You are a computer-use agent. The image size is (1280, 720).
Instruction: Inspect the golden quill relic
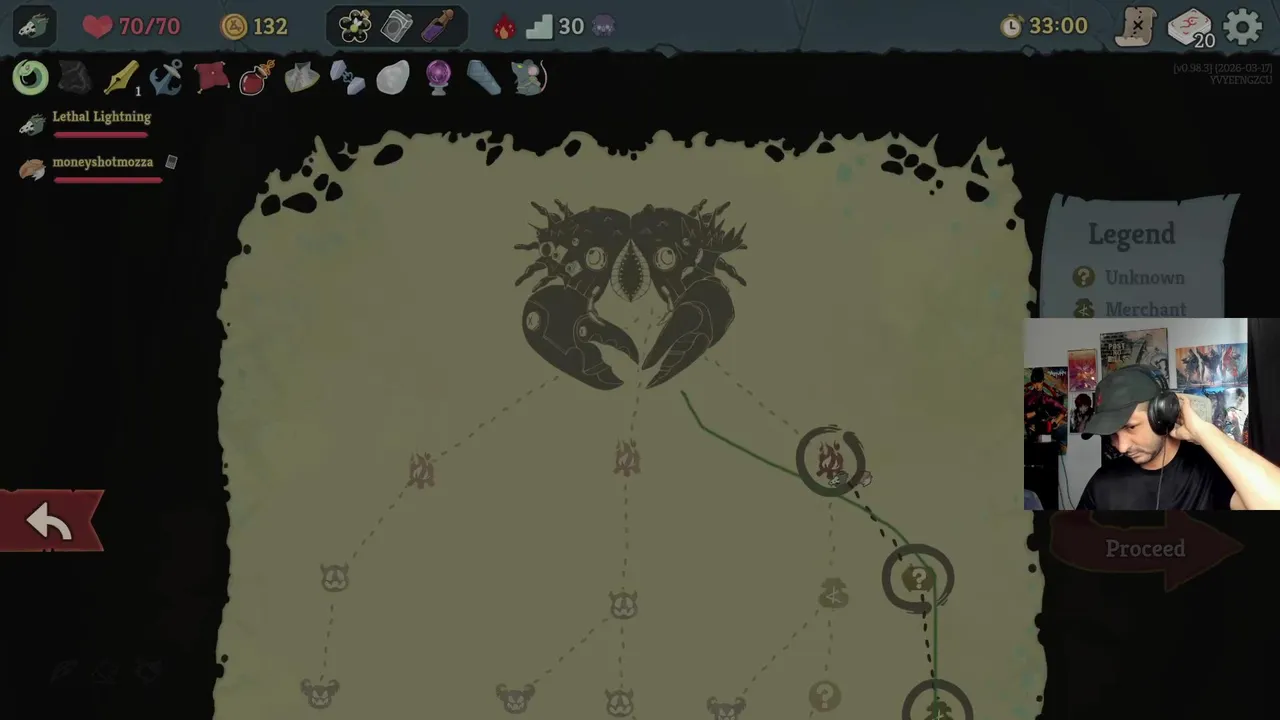pyautogui.click(x=121, y=77)
